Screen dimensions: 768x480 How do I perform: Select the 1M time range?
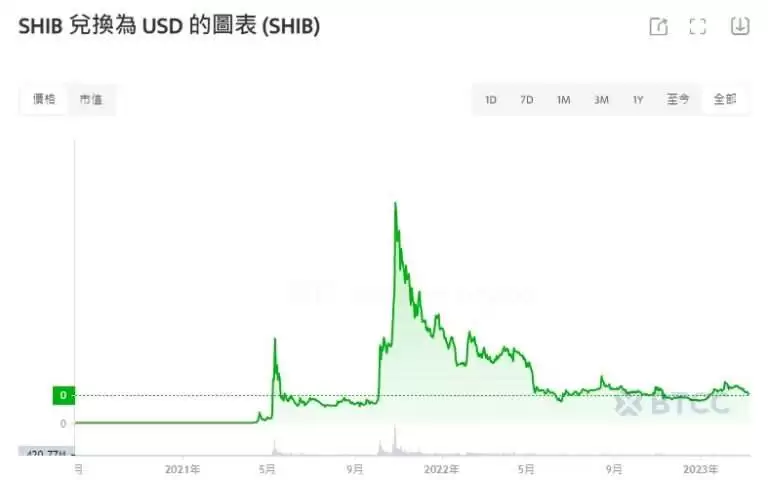pos(564,100)
